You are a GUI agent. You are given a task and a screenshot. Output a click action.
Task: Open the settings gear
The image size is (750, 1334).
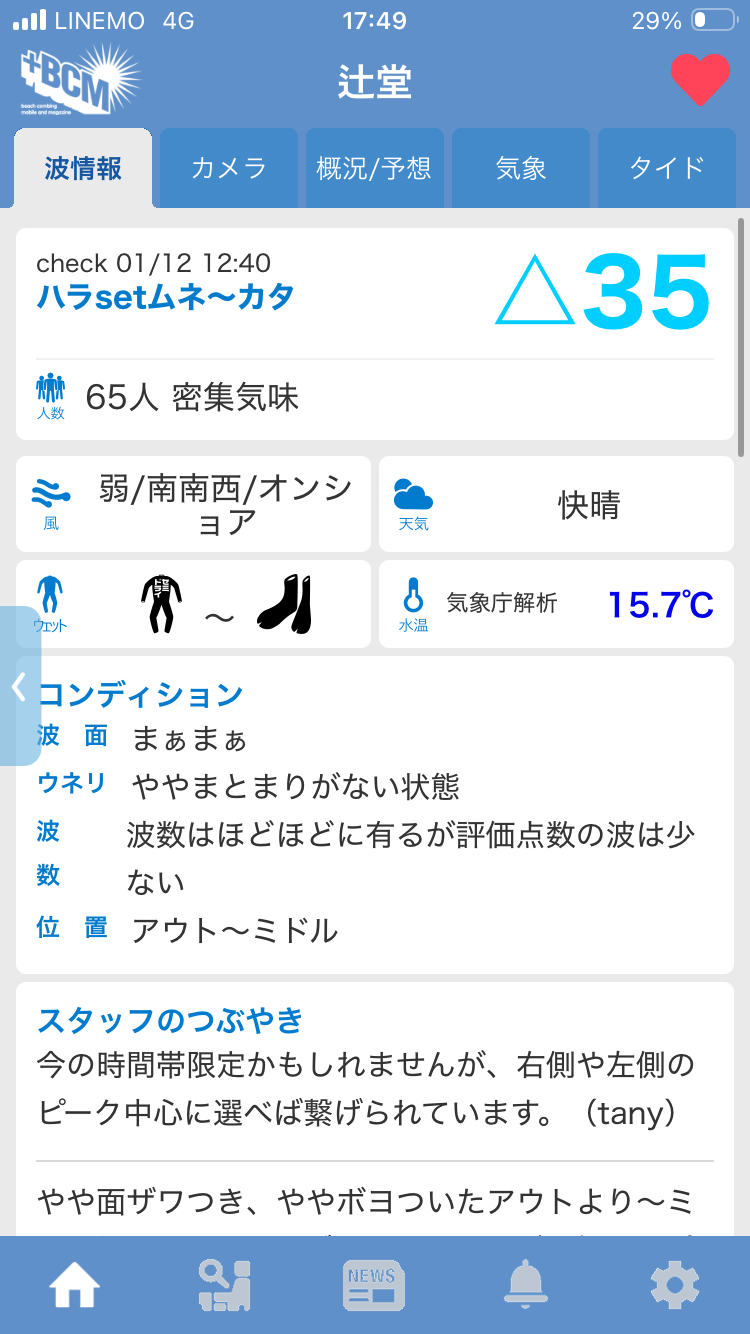674,1285
